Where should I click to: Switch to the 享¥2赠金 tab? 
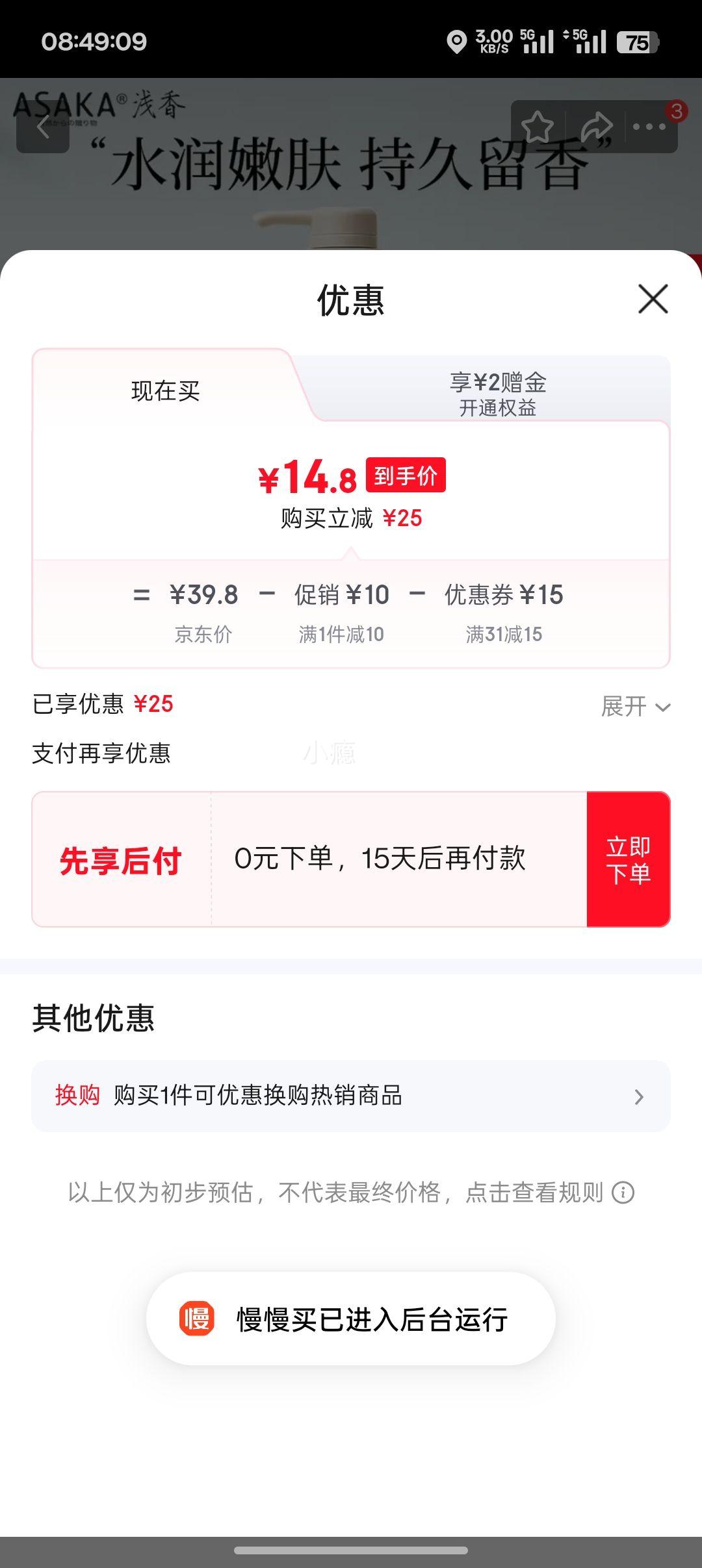pyautogui.click(x=499, y=388)
